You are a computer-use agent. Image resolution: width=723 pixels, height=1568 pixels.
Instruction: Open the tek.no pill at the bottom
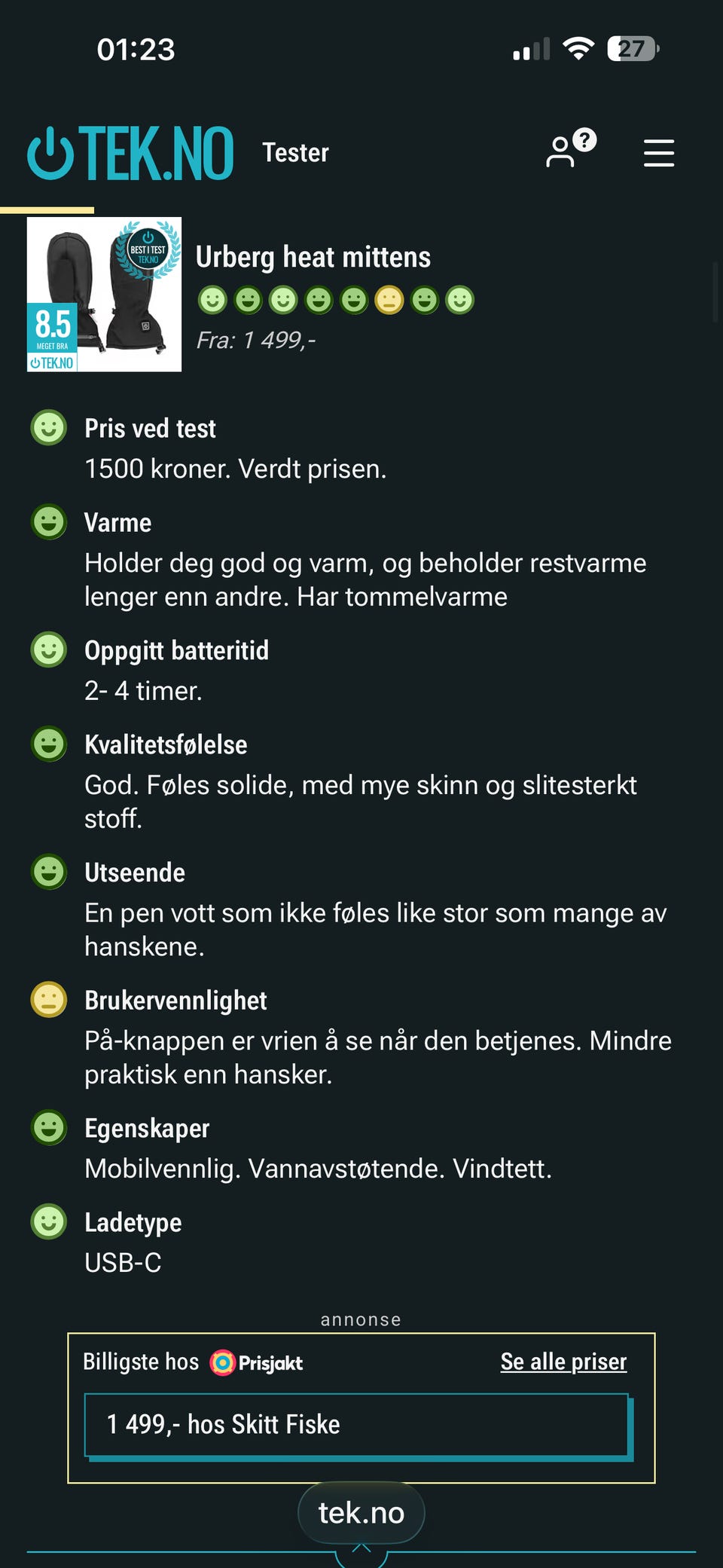point(361,1512)
